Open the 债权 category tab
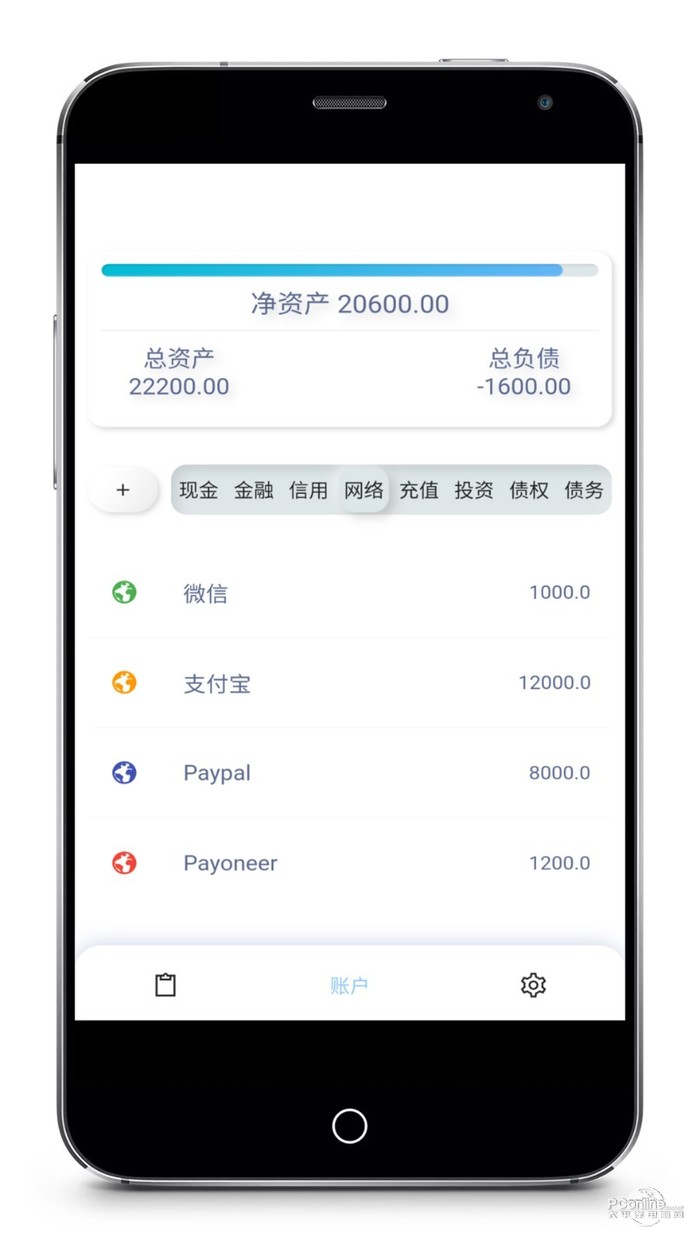 click(529, 490)
